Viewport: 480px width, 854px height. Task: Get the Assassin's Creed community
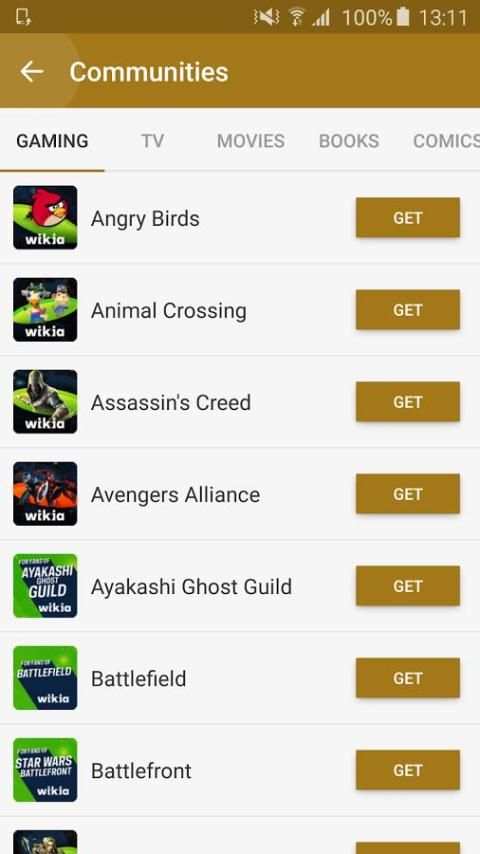[408, 402]
